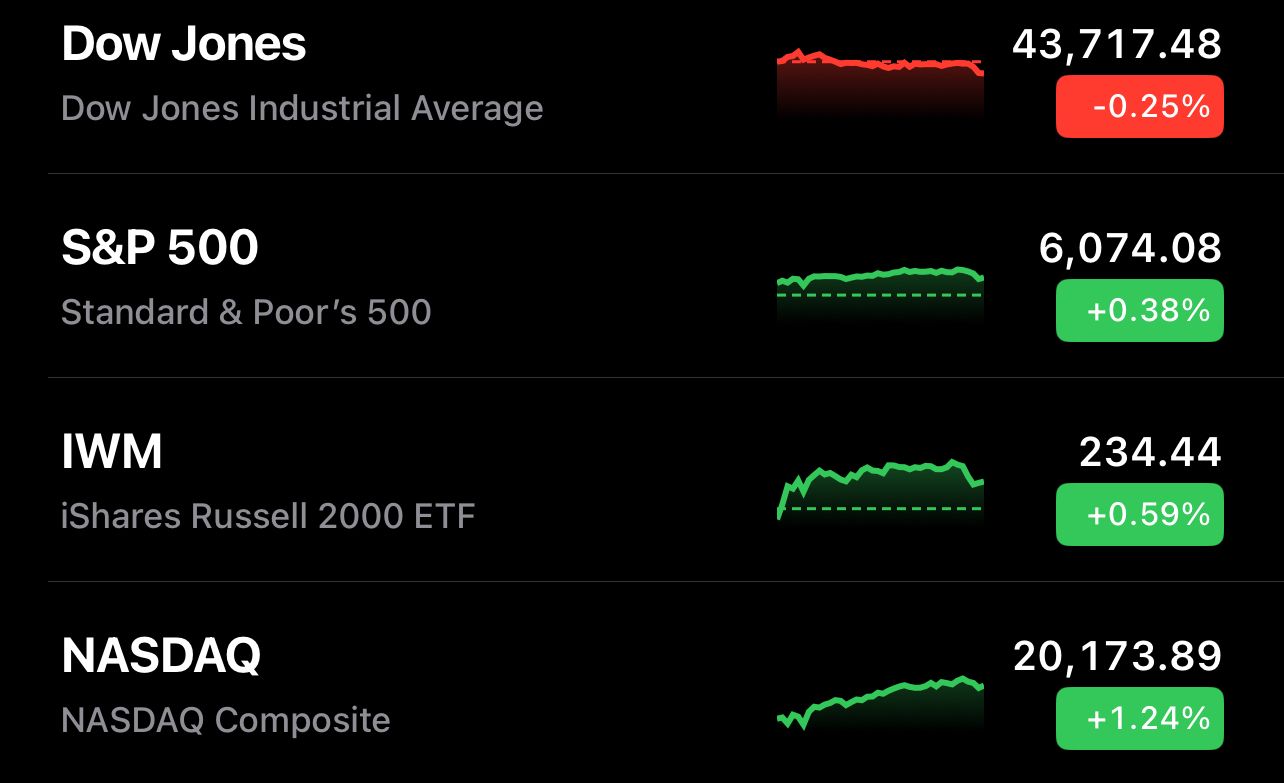This screenshot has height=783, width=1284.
Task: Toggle the +1.24% change badge for NASDAQ
Action: pyautogui.click(x=1139, y=718)
